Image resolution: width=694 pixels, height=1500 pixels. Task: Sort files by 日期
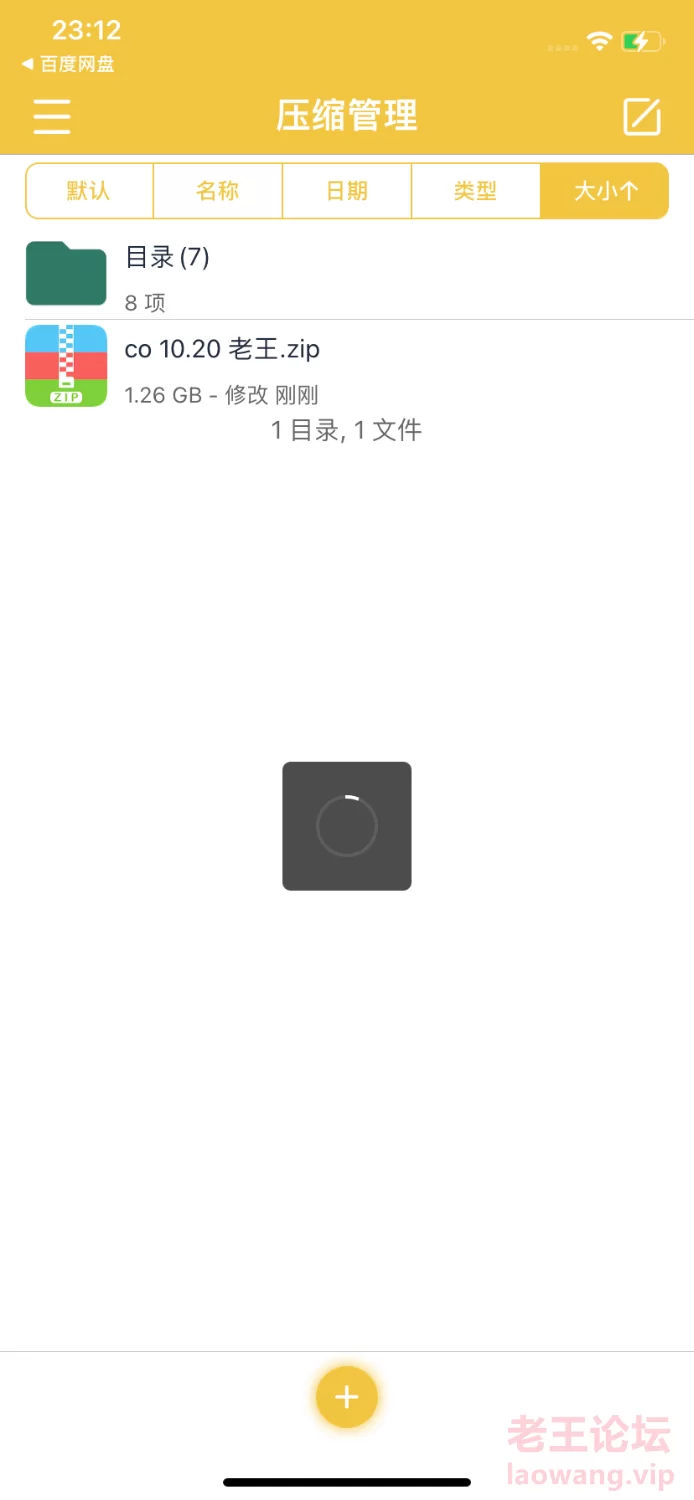(347, 191)
